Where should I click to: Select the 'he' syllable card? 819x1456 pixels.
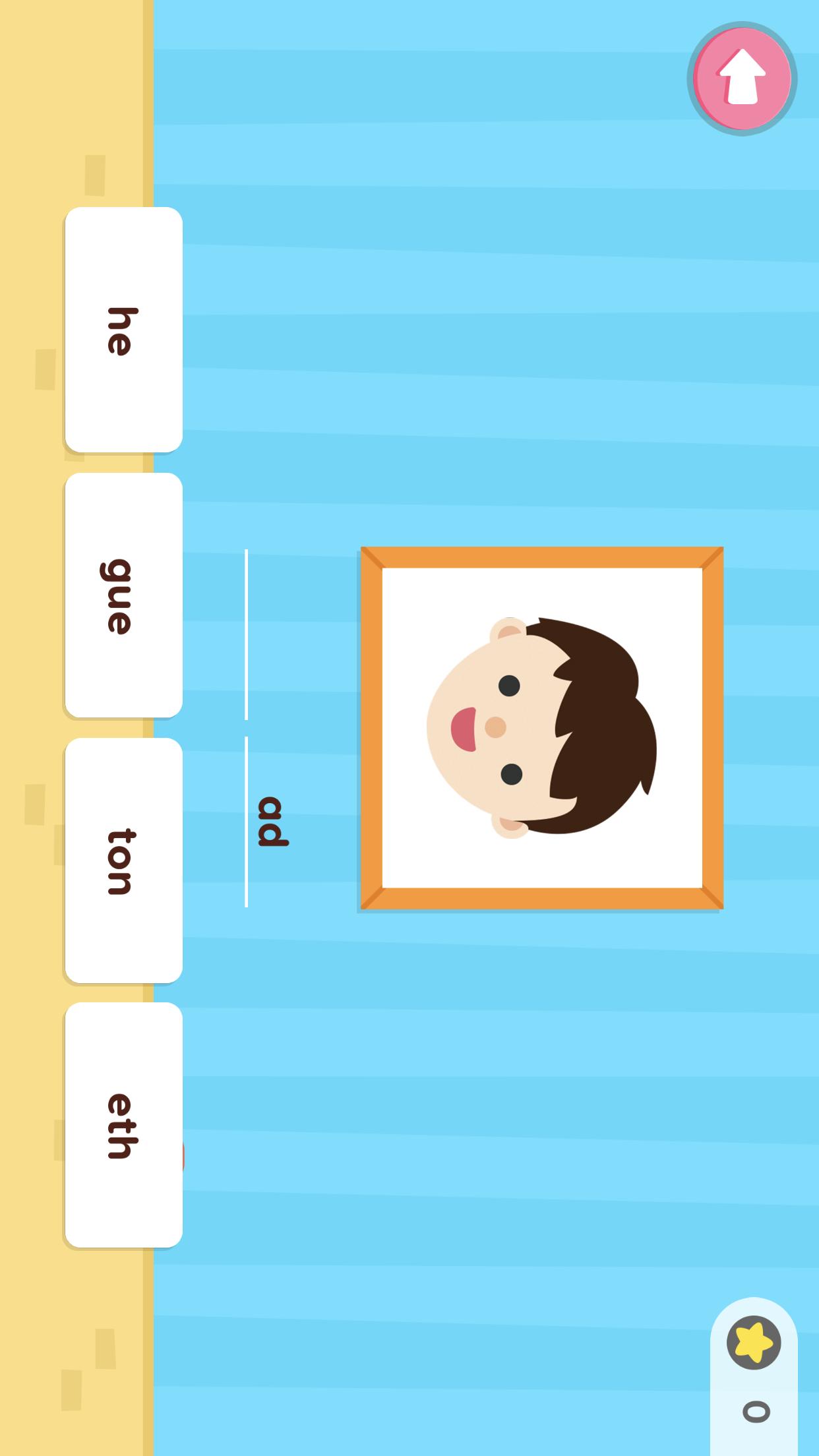[x=123, y=330]
